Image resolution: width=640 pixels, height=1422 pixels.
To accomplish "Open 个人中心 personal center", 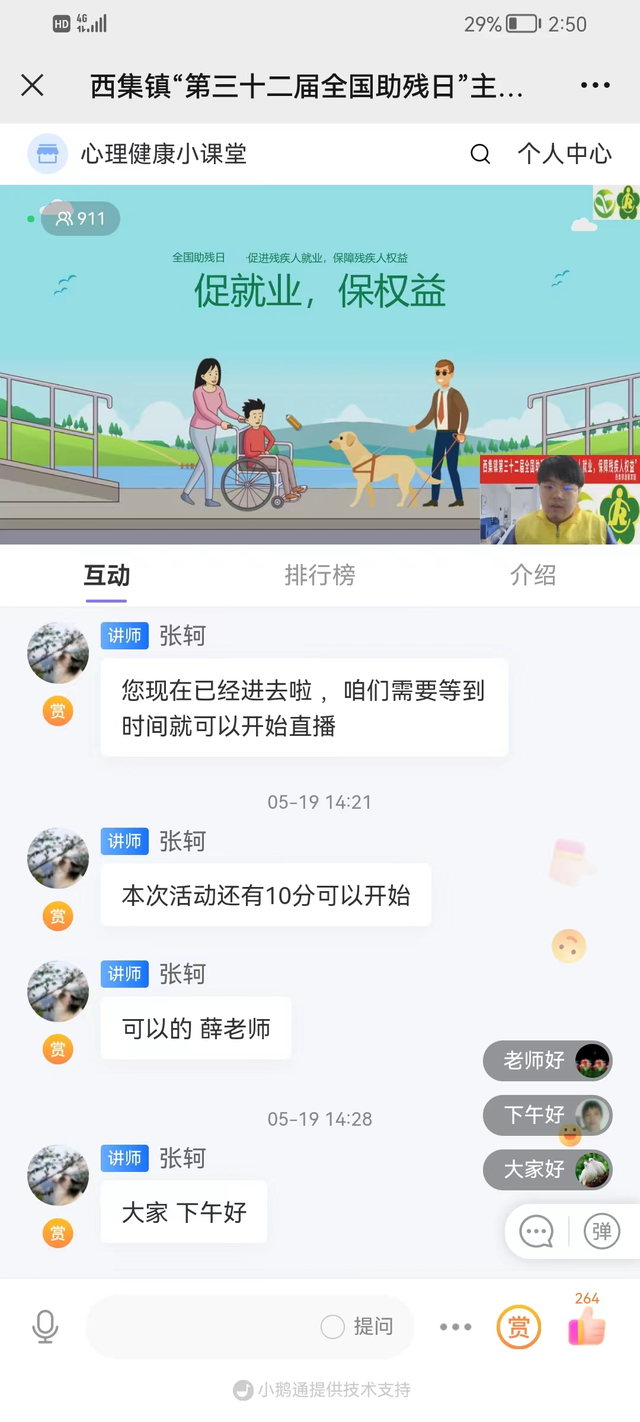I will pos(564,154).
